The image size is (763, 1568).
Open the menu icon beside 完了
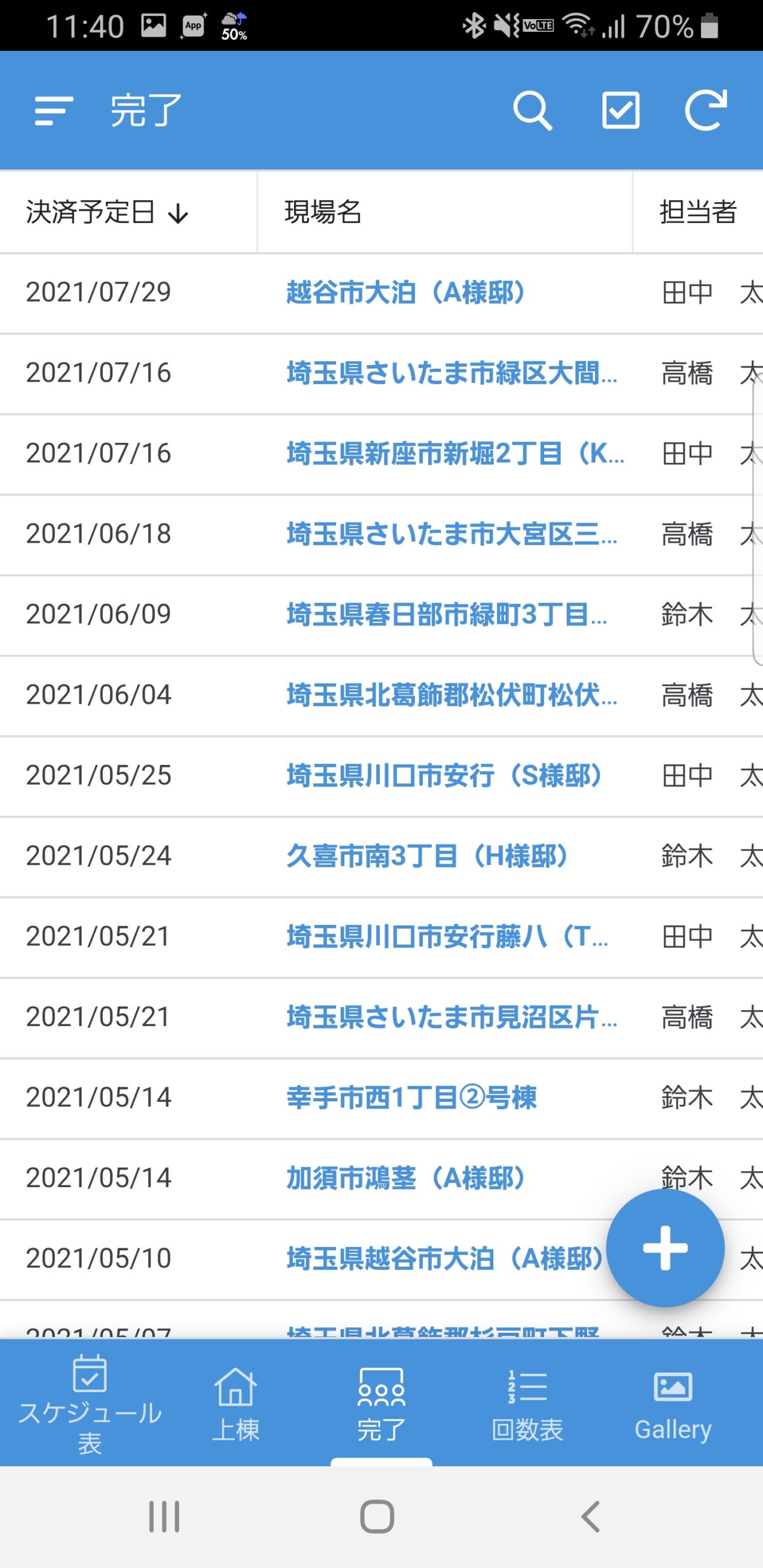tap(54, 111)
